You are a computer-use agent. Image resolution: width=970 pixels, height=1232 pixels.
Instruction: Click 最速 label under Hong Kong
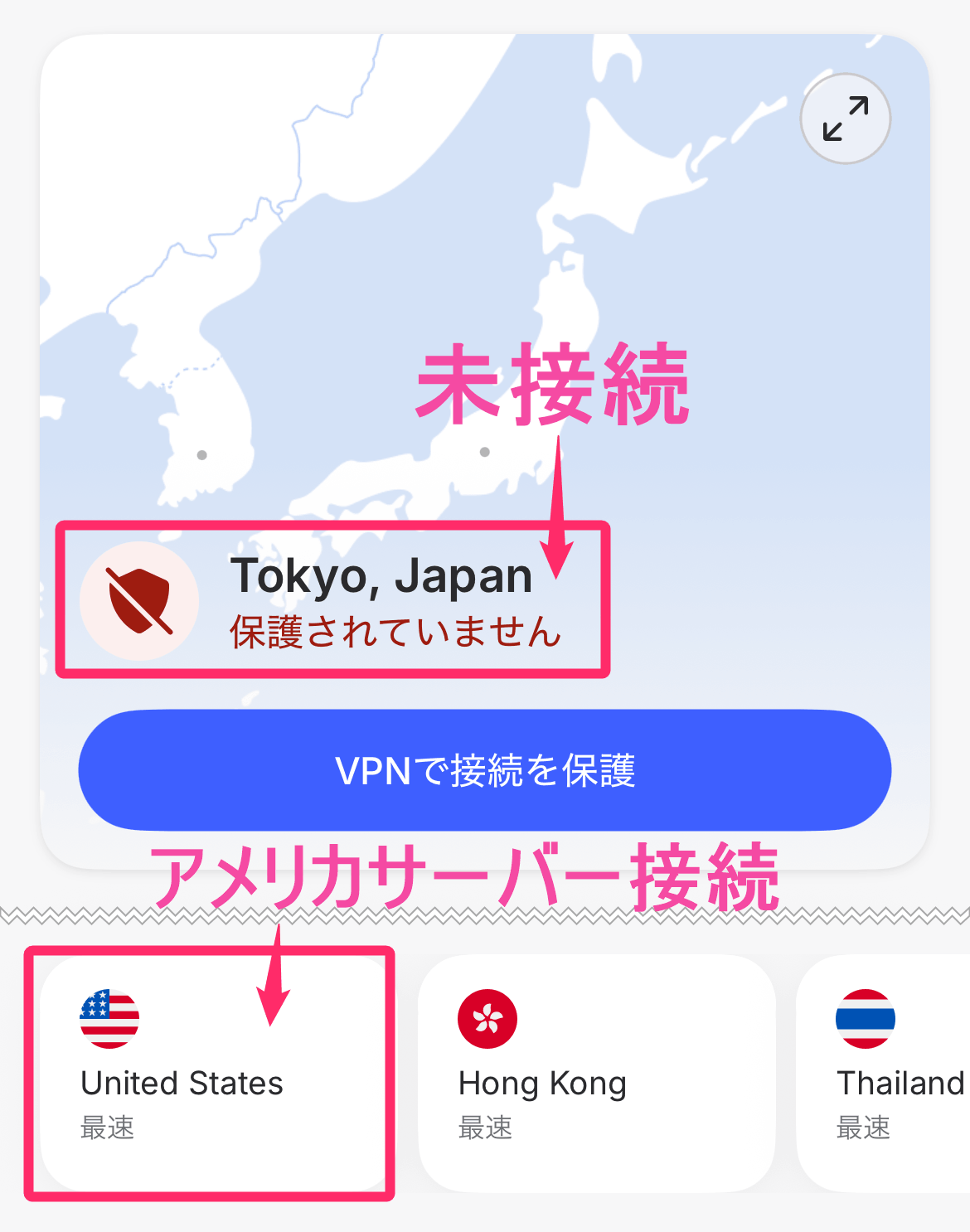pos(486,1128)
